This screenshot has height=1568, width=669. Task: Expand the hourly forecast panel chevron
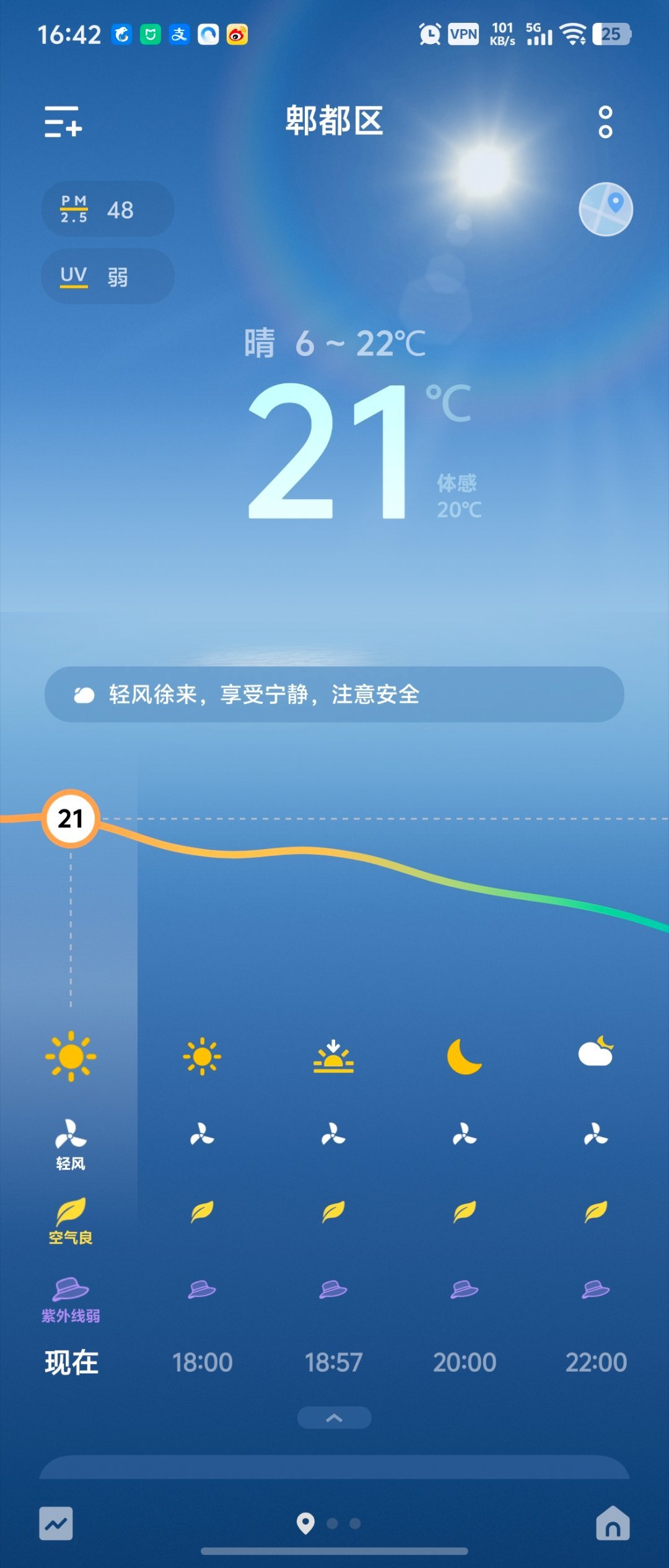(x=334, y=1418)
